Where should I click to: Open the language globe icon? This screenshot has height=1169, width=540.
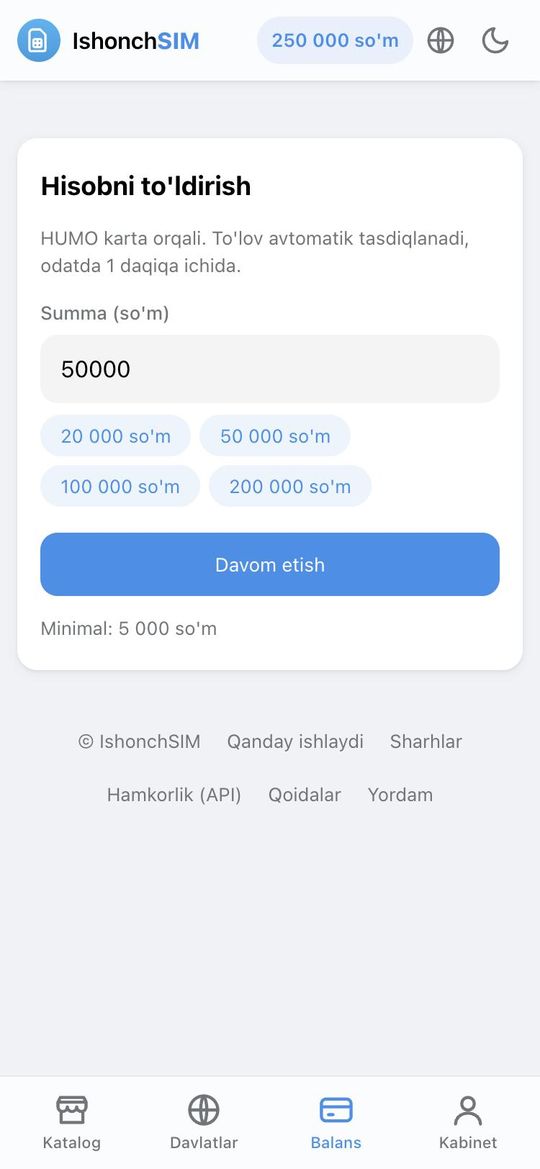(x=440, y=40)
